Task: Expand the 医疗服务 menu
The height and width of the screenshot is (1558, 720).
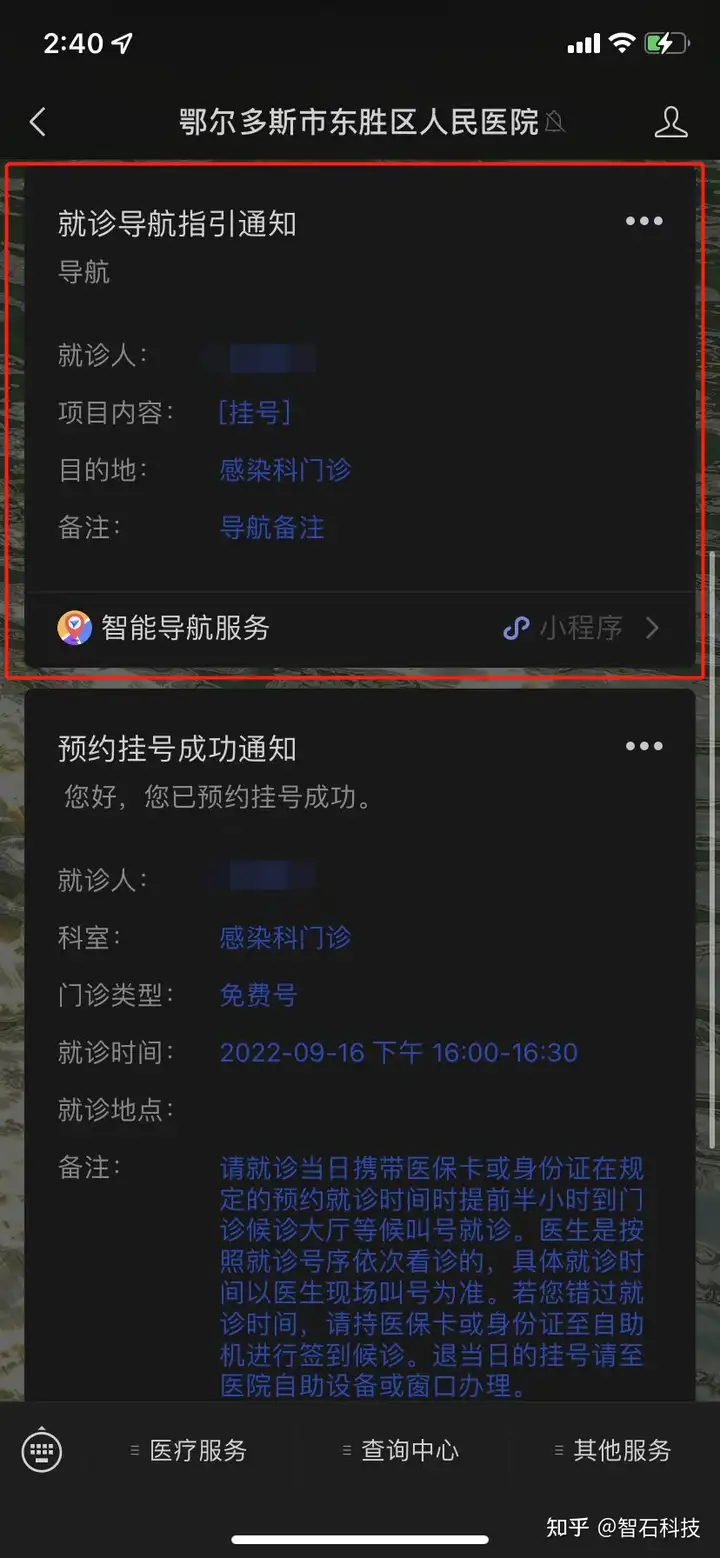Action: click(189, 1450)
